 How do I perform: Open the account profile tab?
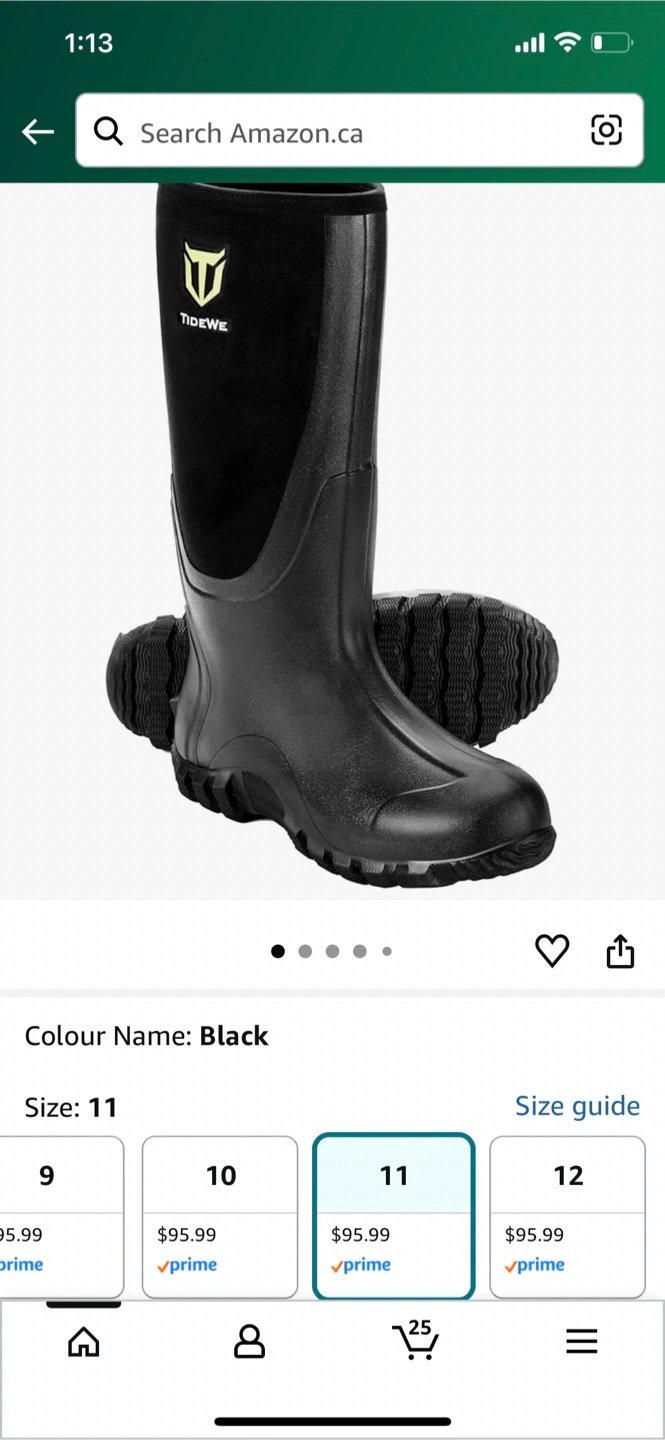click(249, 1341)
